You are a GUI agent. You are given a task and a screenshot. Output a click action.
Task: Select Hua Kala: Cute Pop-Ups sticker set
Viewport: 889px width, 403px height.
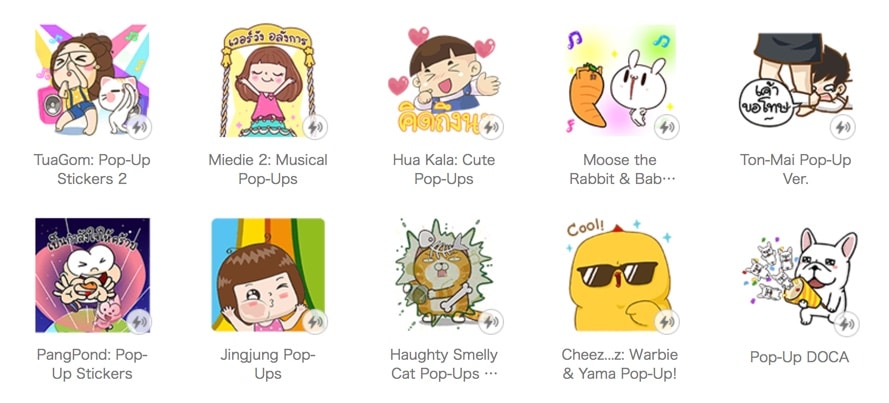click(443, 82)
